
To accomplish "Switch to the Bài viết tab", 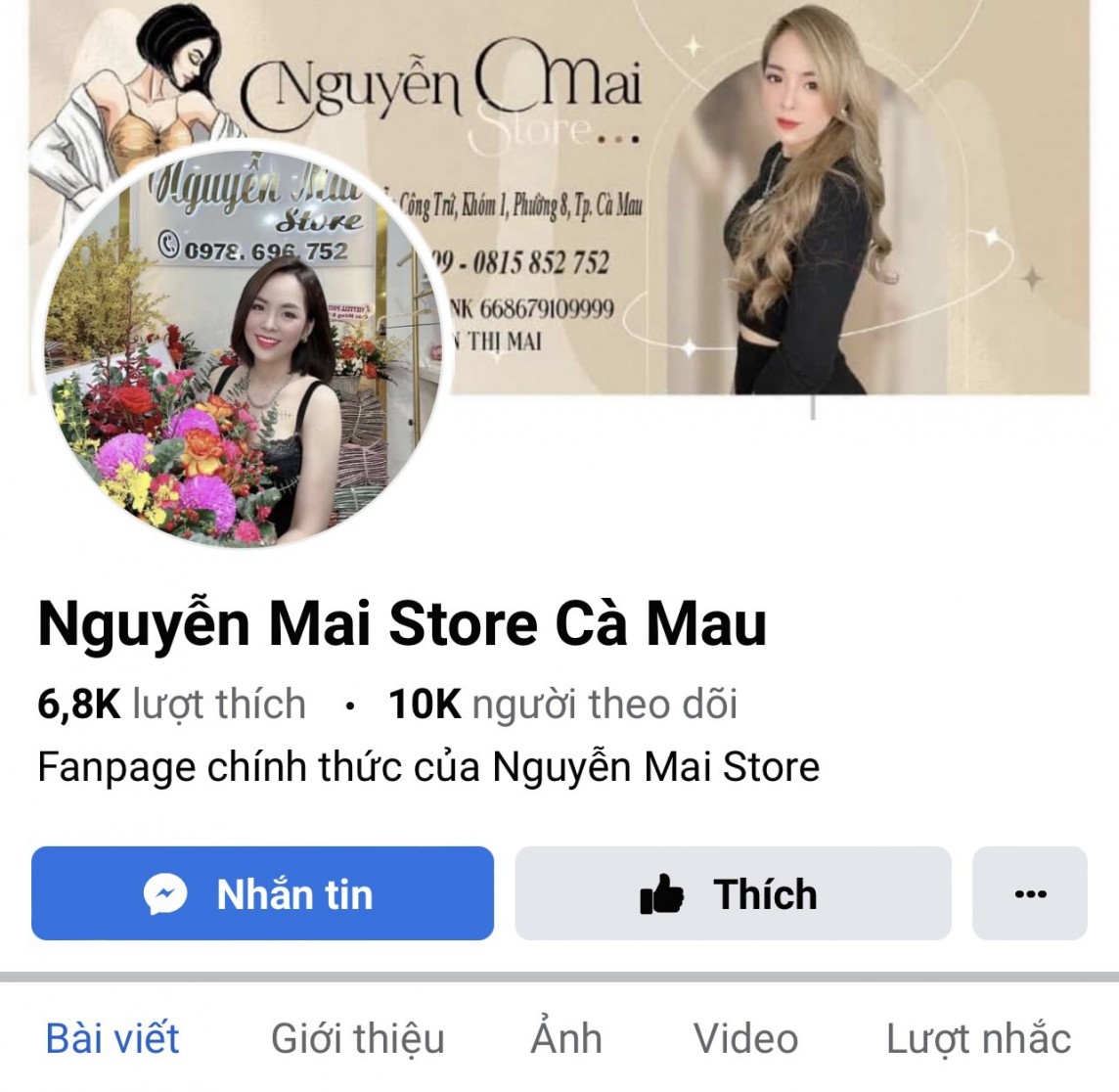I will tap(112, 1038).
